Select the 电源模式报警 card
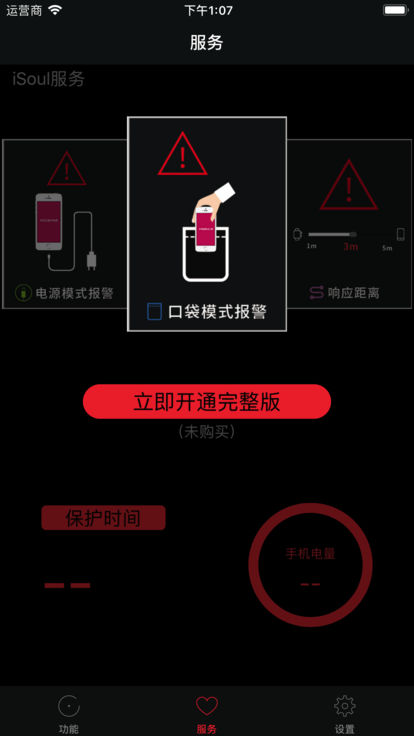The height and width of the screenshot is (736, 414). [65, 224]
